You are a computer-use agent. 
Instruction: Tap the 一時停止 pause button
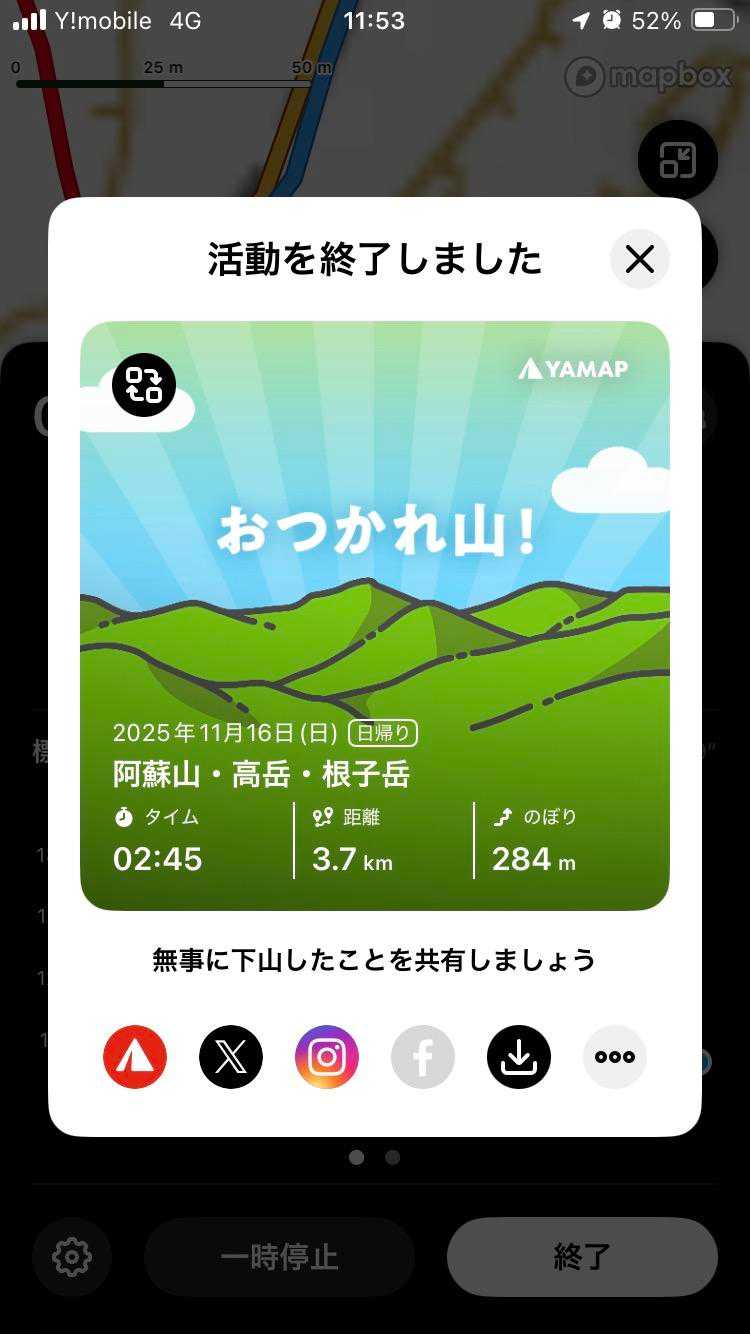coord(280,1257)
